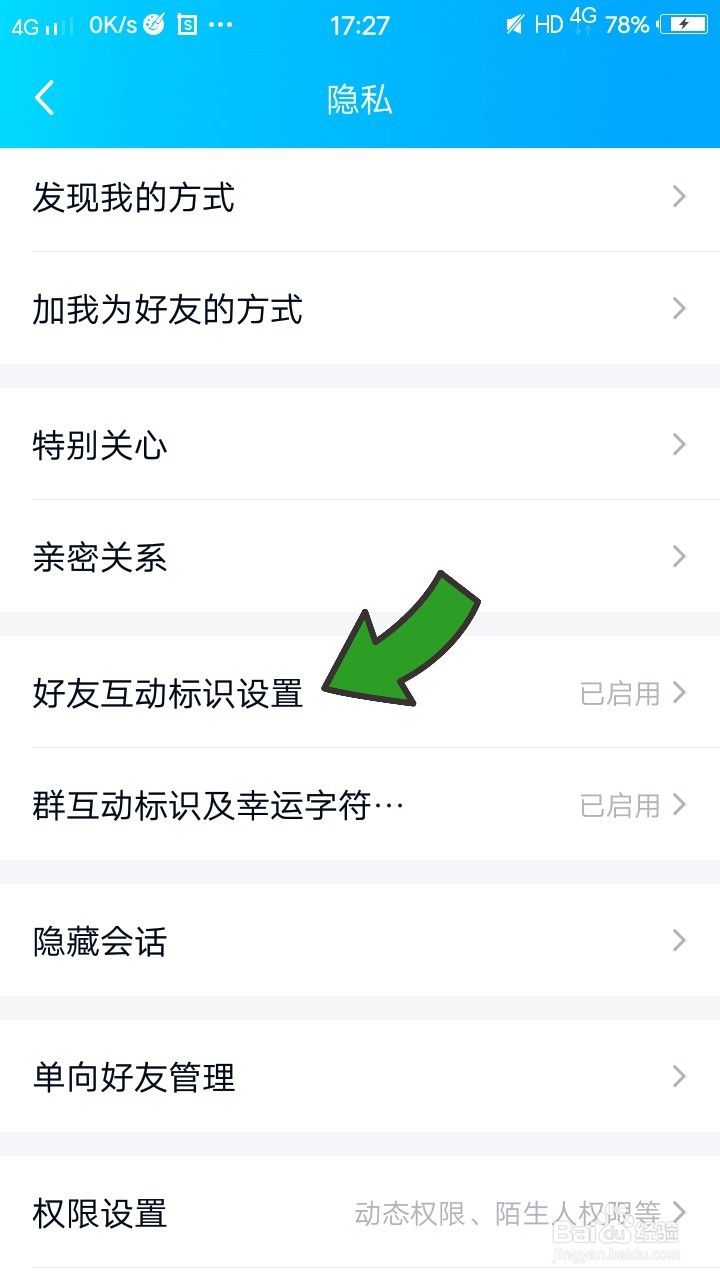Open the 亲密关系 setting
The image size is (720, 1280).
(100, 557)
